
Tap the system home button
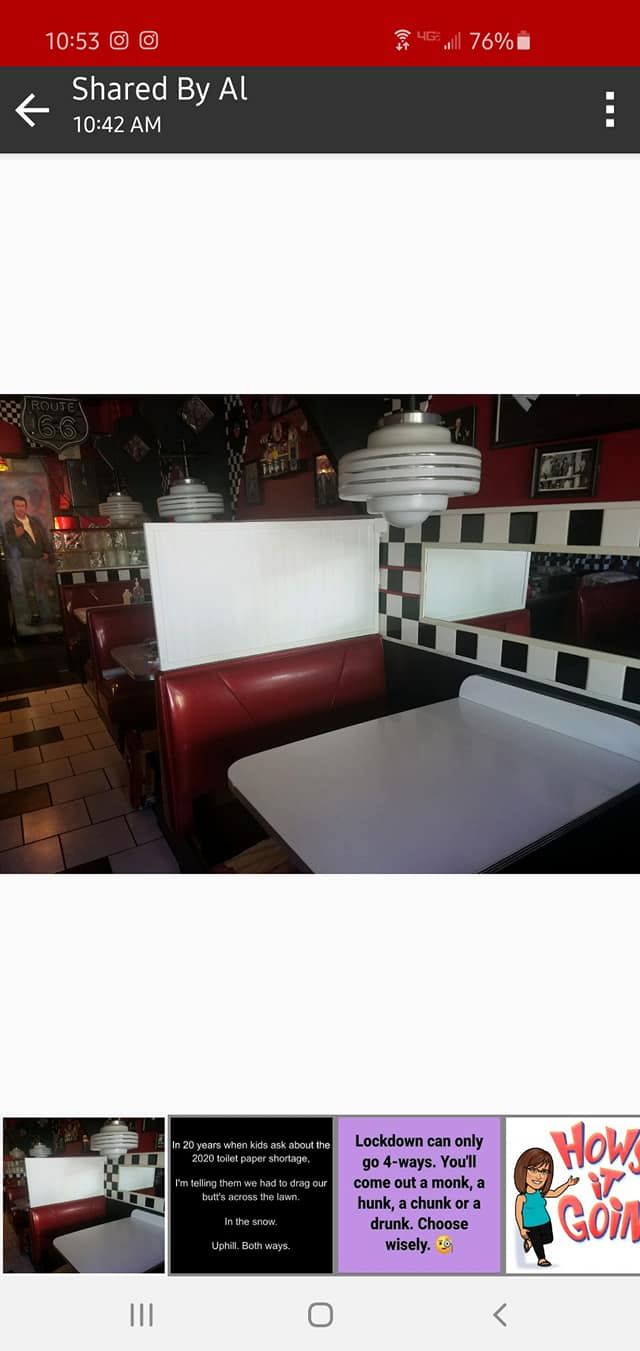(320, 1315)
